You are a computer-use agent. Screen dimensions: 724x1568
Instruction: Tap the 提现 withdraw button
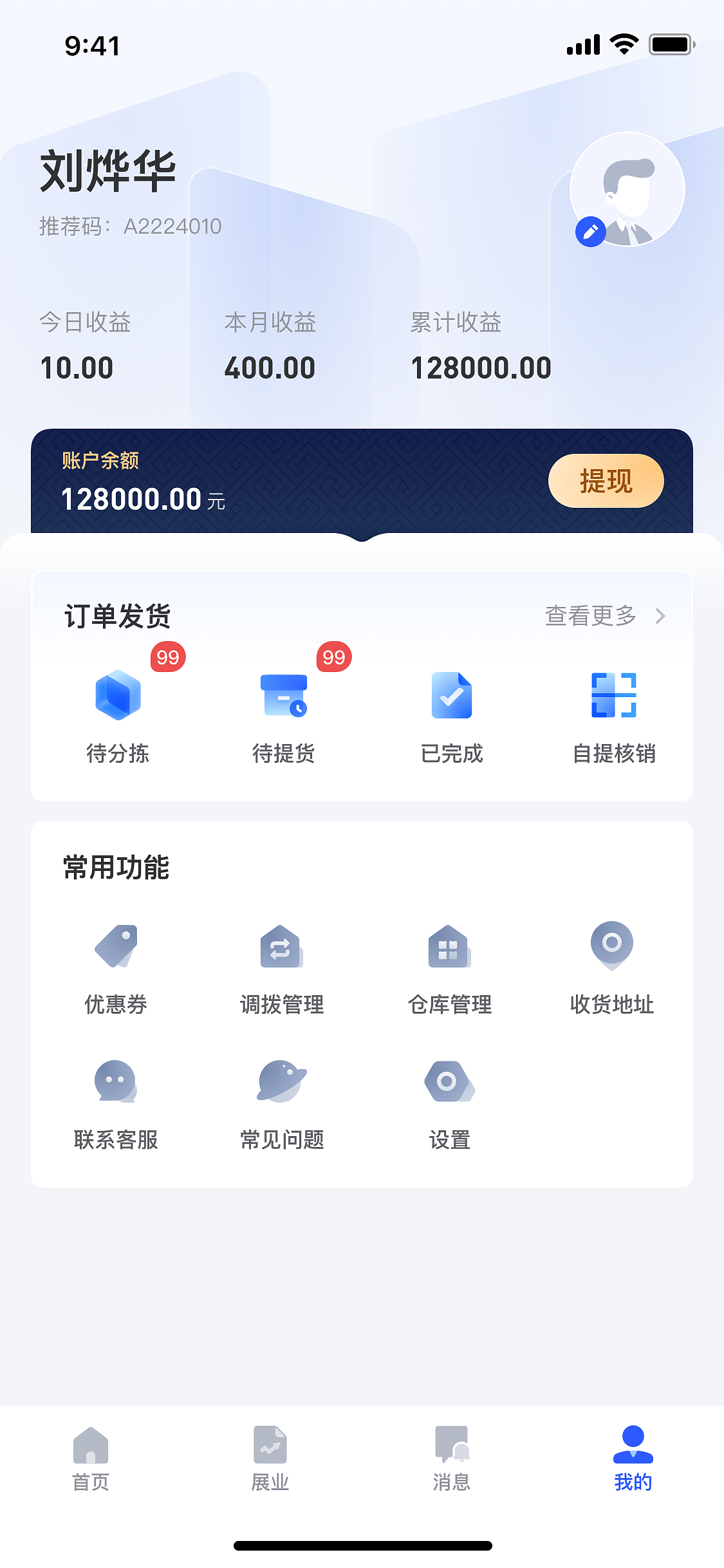point(605,481)
